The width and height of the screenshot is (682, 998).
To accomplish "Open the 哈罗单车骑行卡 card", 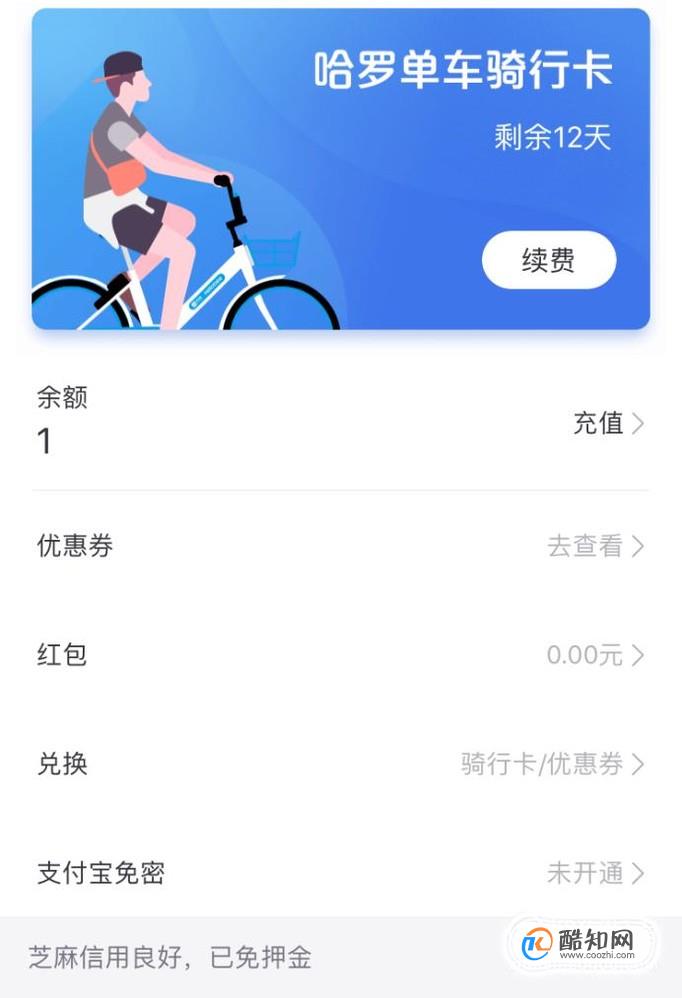I will [x=341, y=169].
